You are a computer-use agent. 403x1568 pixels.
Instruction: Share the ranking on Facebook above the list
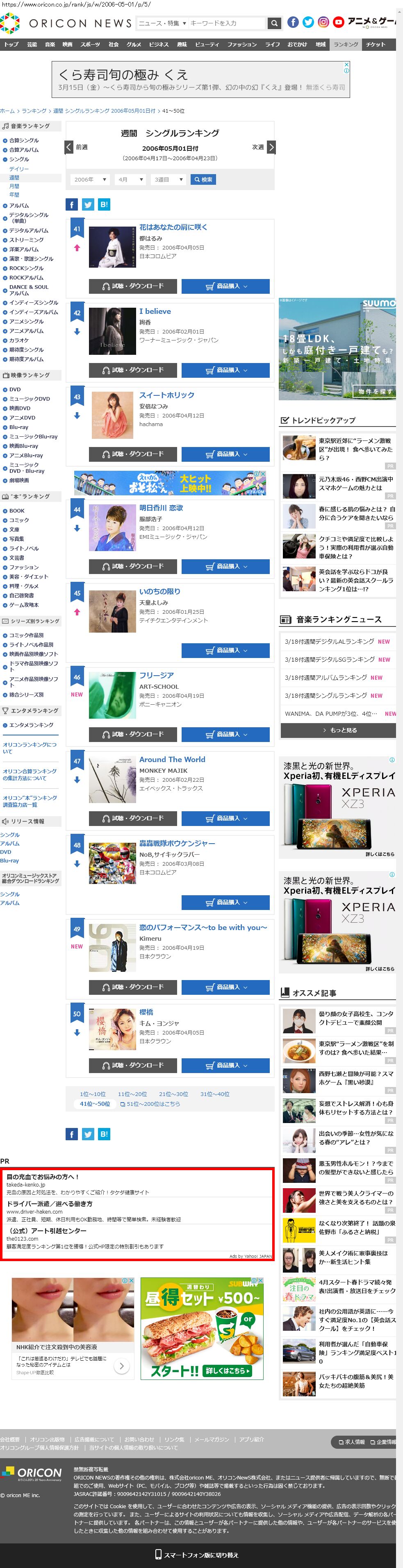point(72,204)
